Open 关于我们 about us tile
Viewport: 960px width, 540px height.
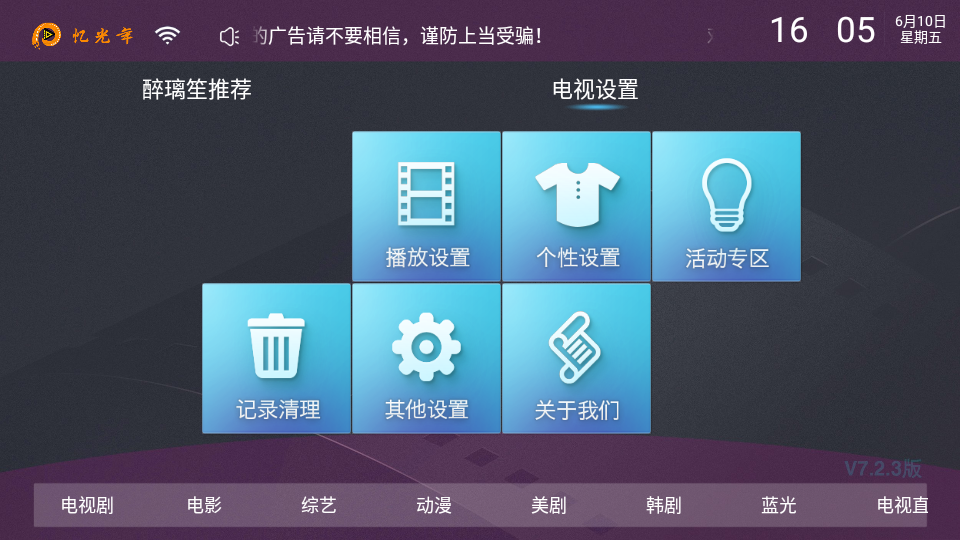click(576, 358)
